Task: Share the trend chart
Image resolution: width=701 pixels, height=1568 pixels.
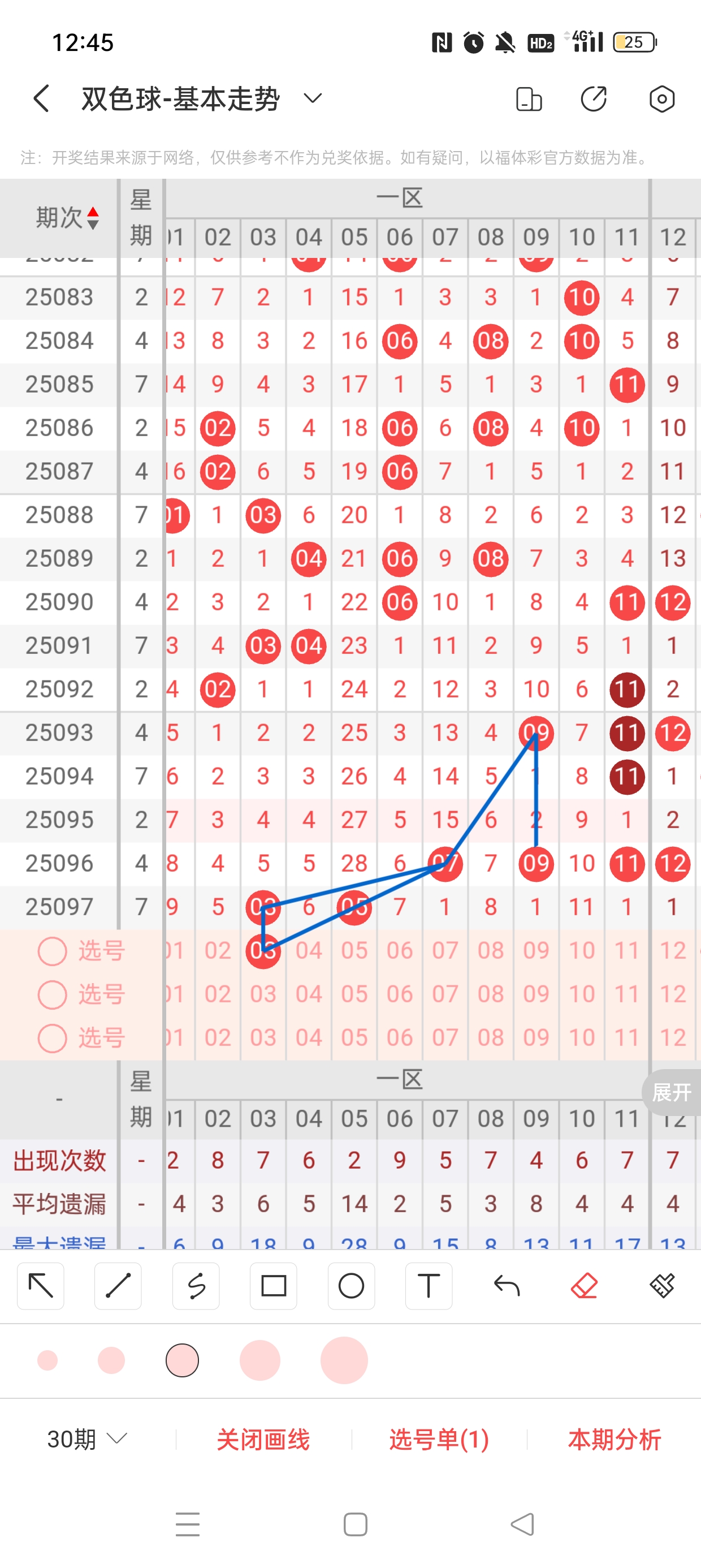Action: tap(593, 98)
